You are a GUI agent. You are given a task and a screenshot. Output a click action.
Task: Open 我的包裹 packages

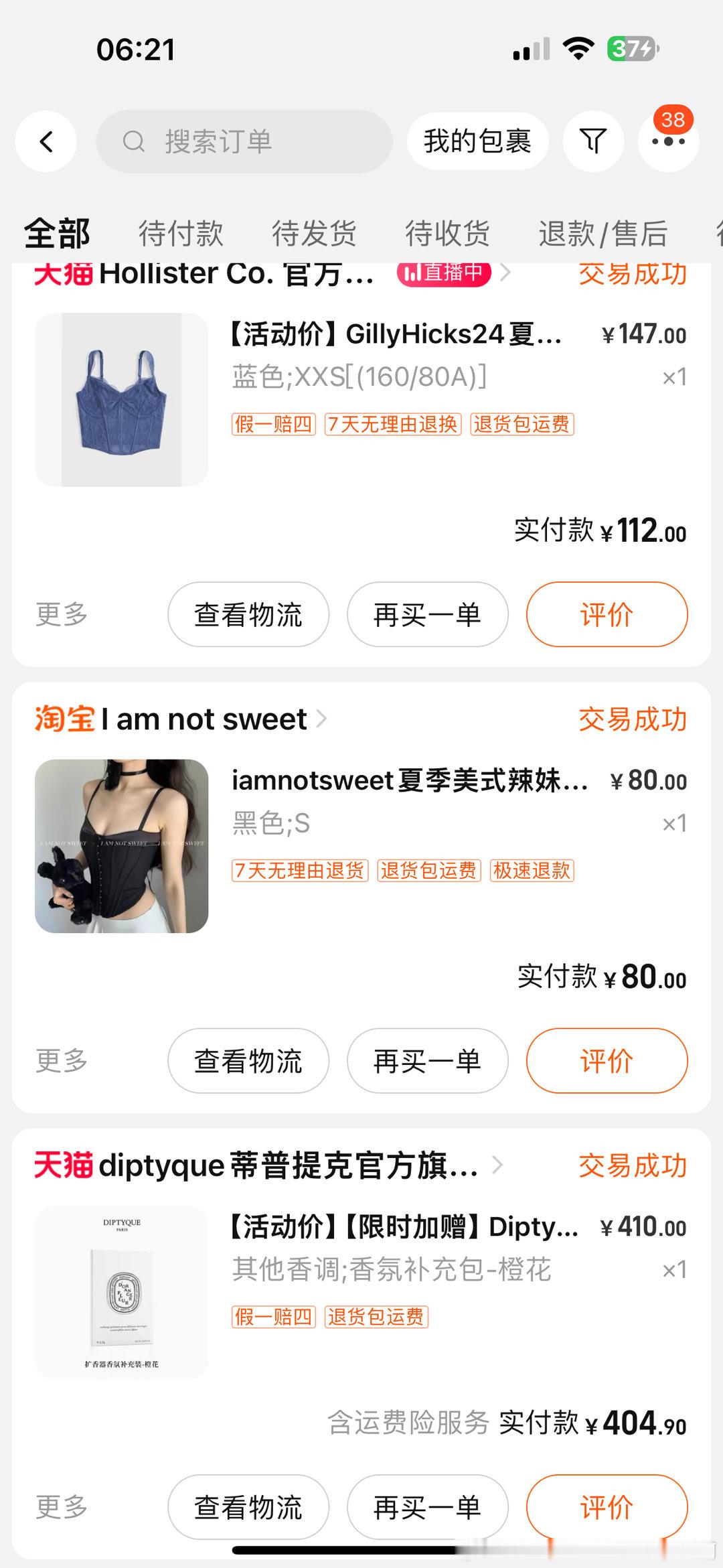tap(477, 141)
